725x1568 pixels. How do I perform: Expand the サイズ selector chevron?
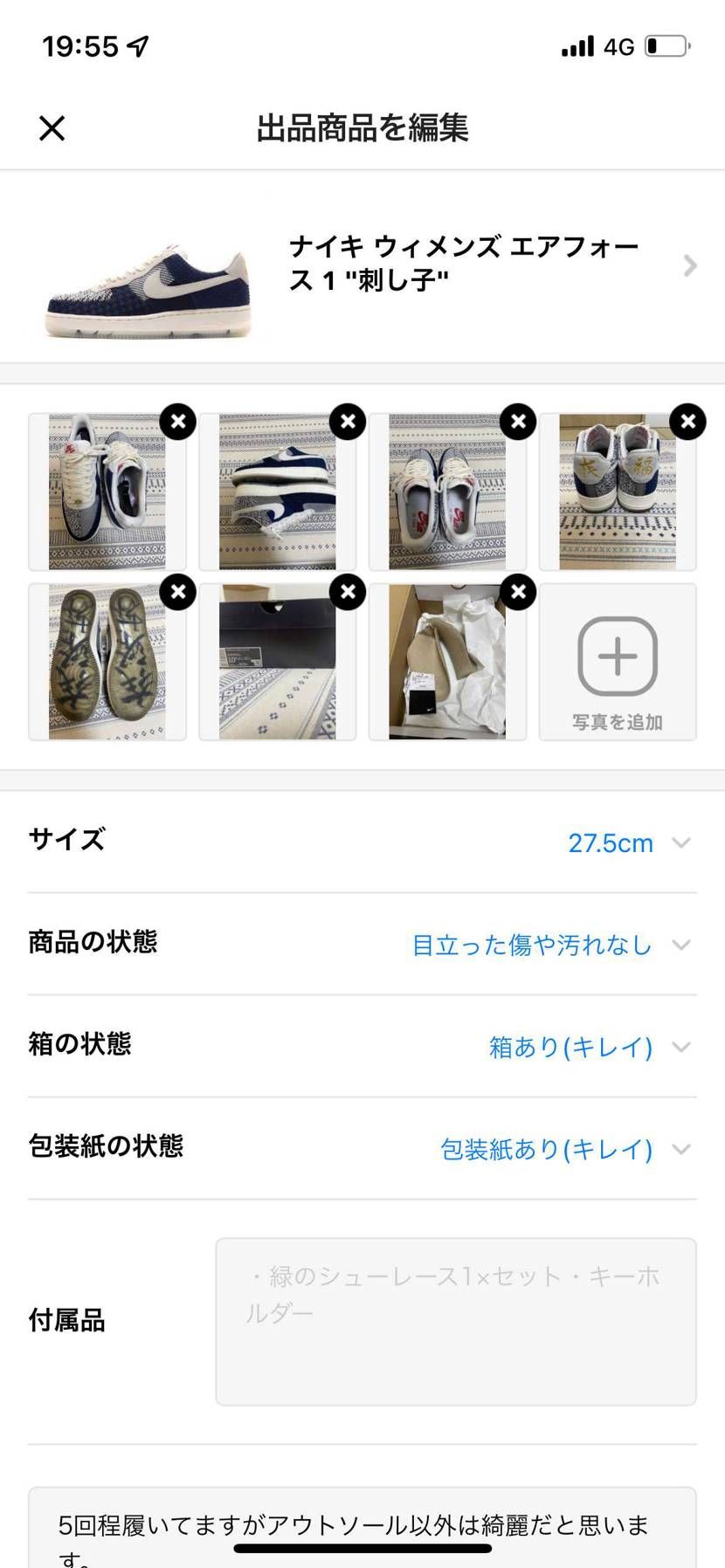(x=680, y=845)
